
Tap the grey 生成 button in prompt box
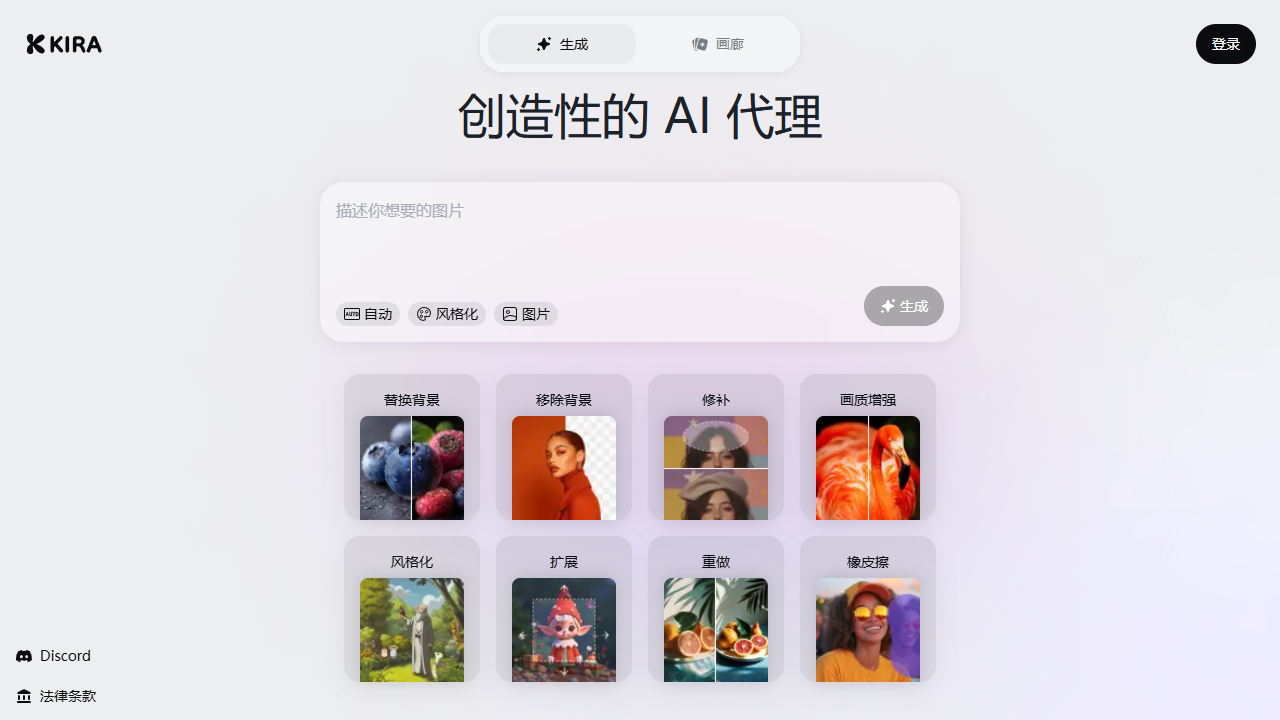point(903,306)
